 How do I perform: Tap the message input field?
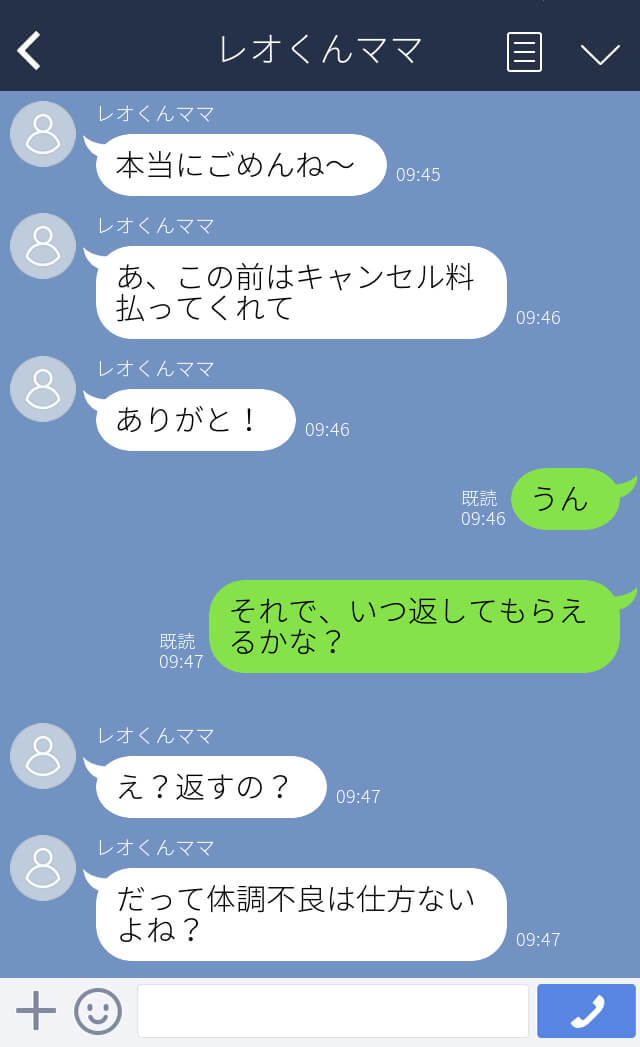(333, 1011)
